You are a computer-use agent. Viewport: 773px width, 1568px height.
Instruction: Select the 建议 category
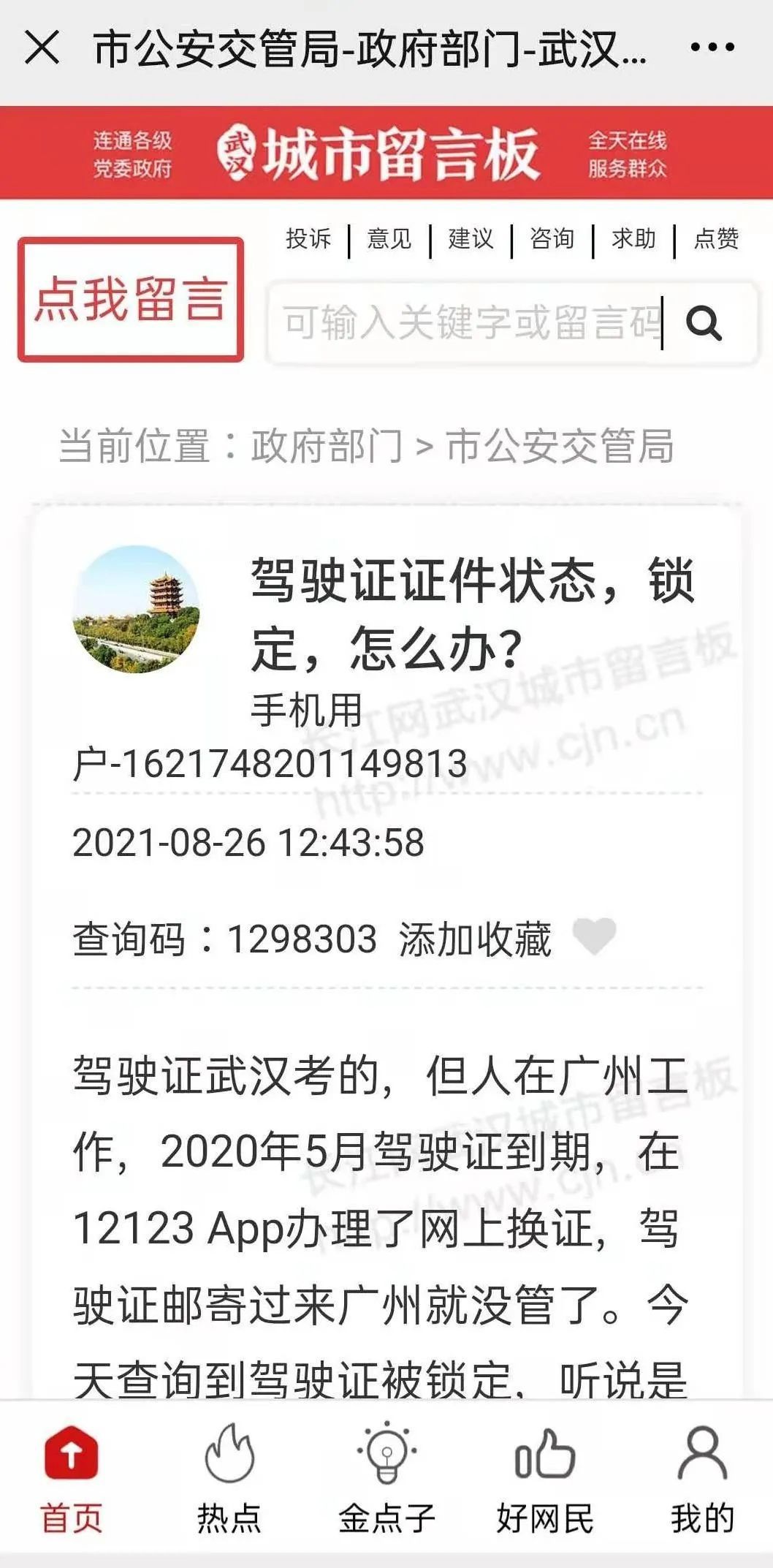point(471,239)
